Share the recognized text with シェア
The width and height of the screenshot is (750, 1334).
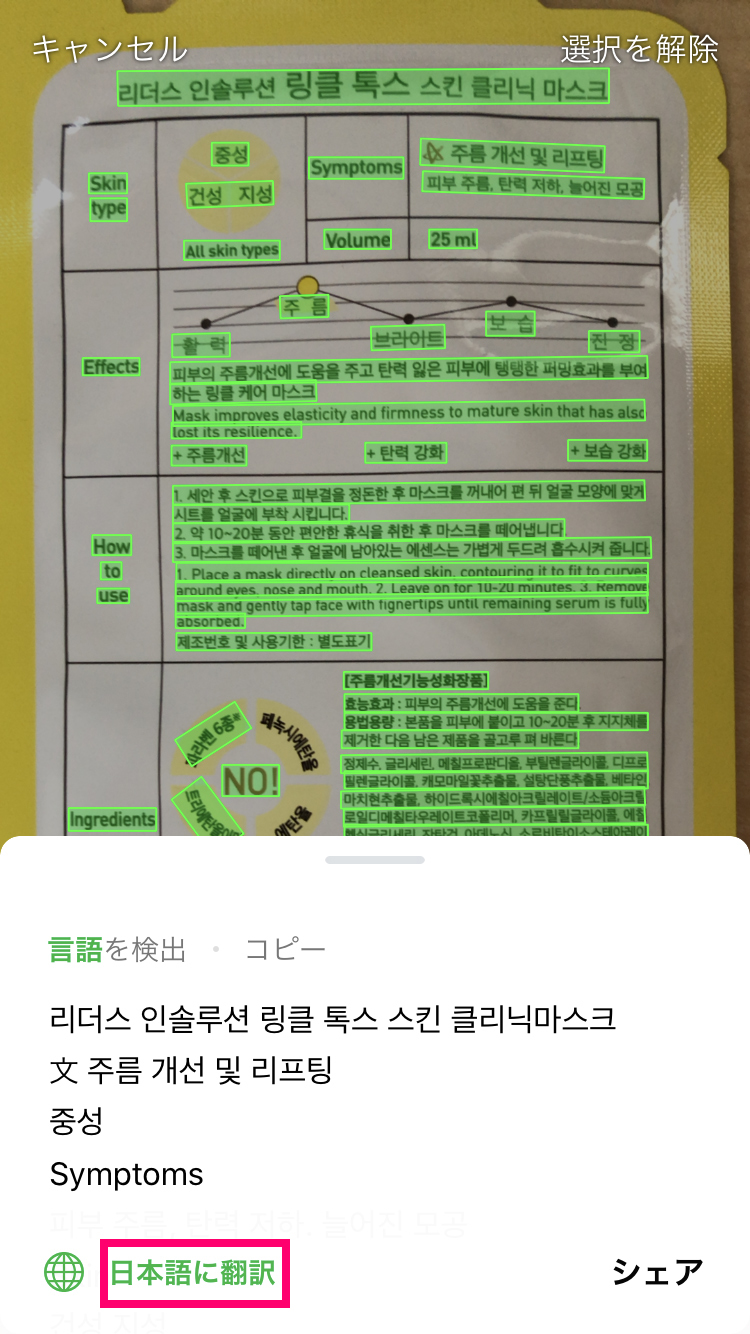pyautogui.click(x=658, y=1272)
